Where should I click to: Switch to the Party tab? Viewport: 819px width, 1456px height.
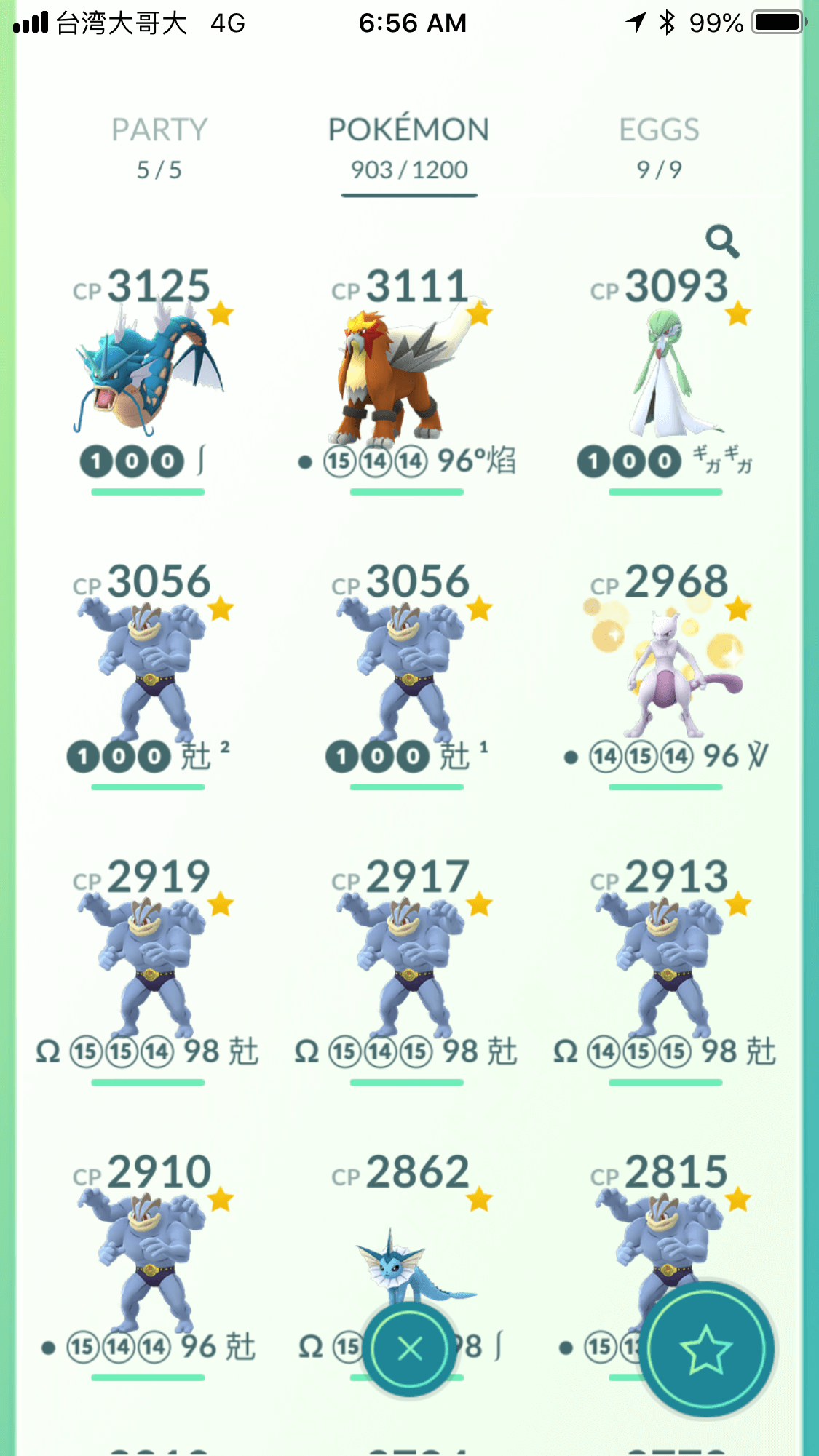(x=159, y=148)
